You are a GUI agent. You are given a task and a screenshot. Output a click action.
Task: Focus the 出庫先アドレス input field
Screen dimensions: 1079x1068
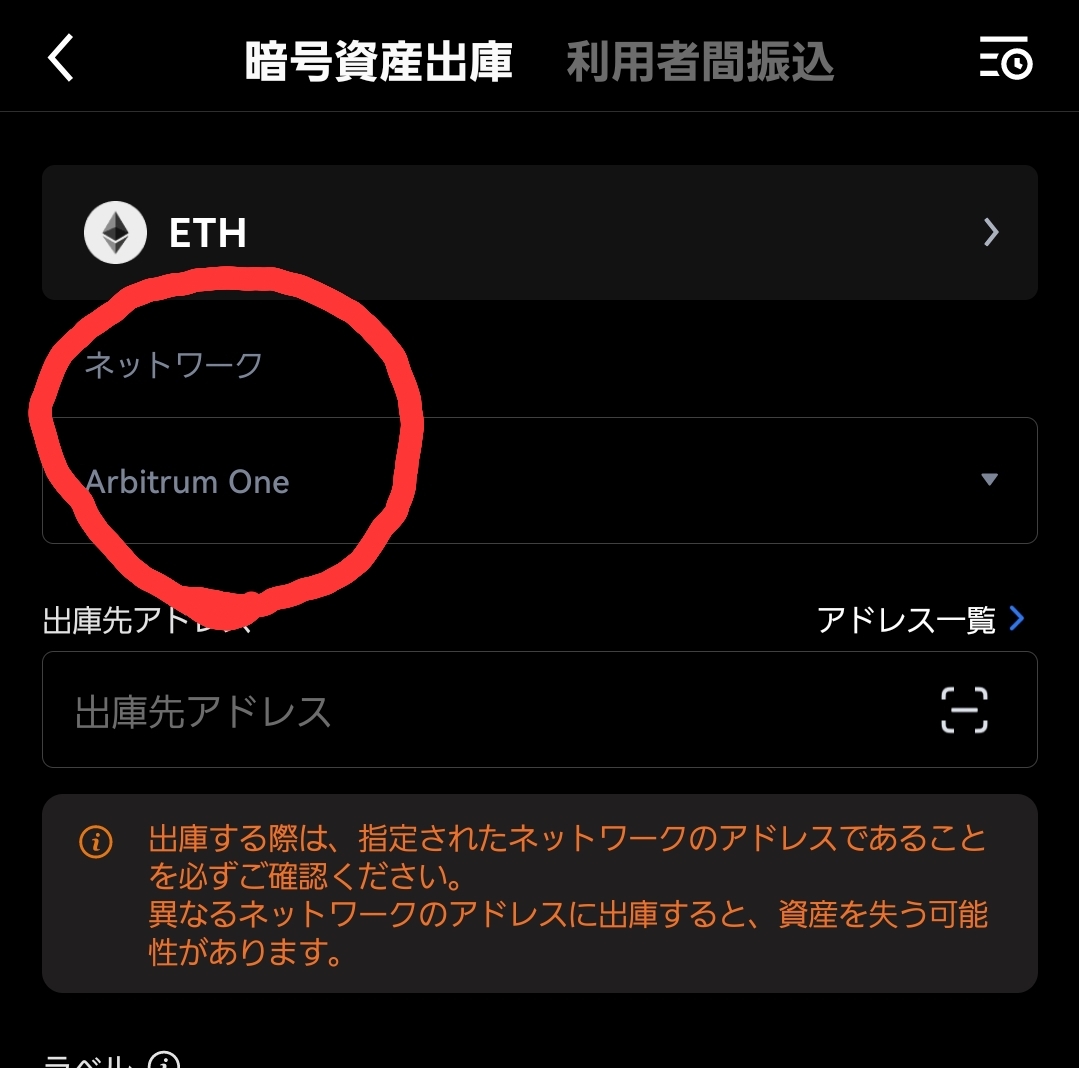[x=480, y=711]
